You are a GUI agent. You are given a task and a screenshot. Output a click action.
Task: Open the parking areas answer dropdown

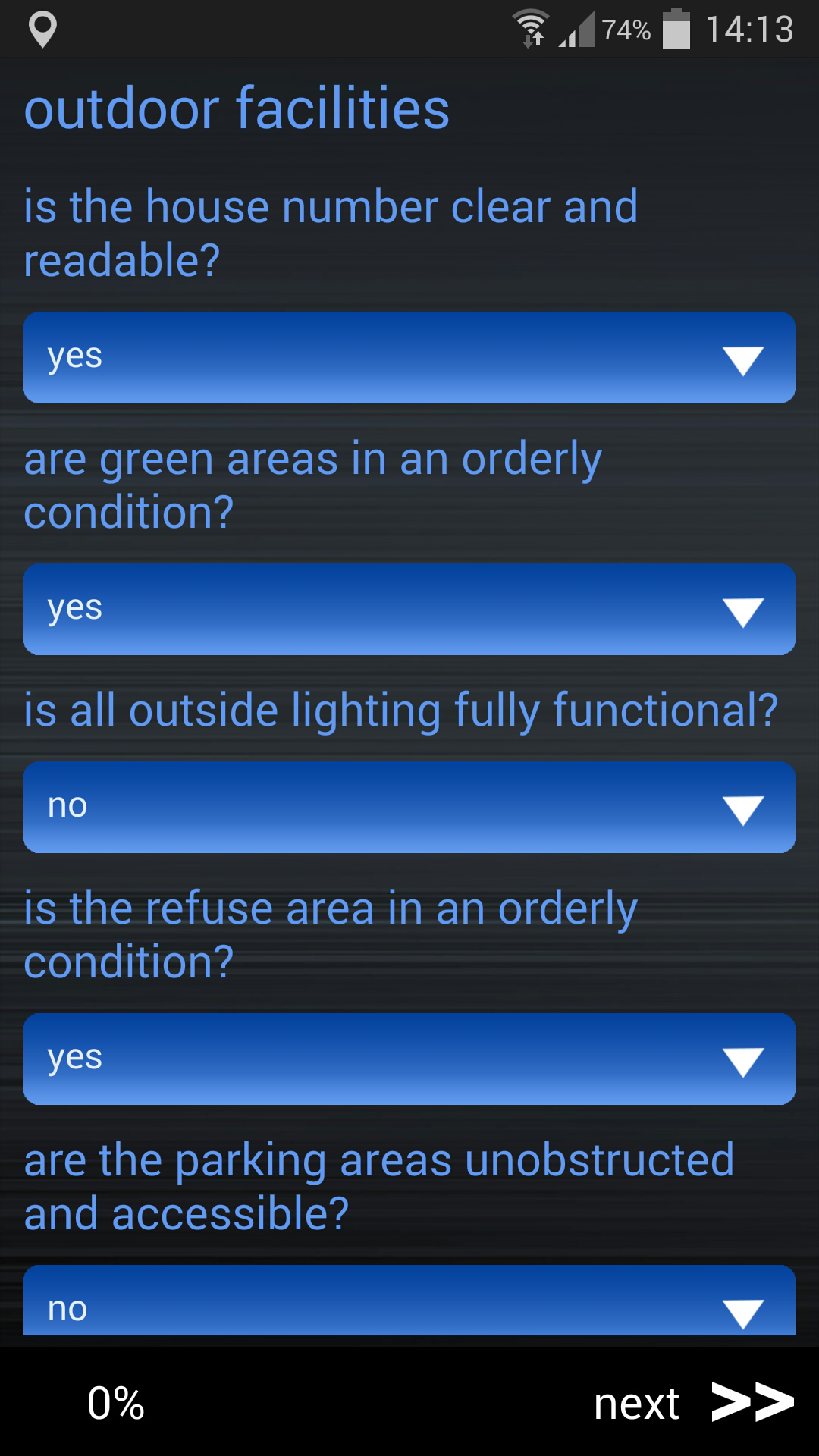click(409, 1306)
